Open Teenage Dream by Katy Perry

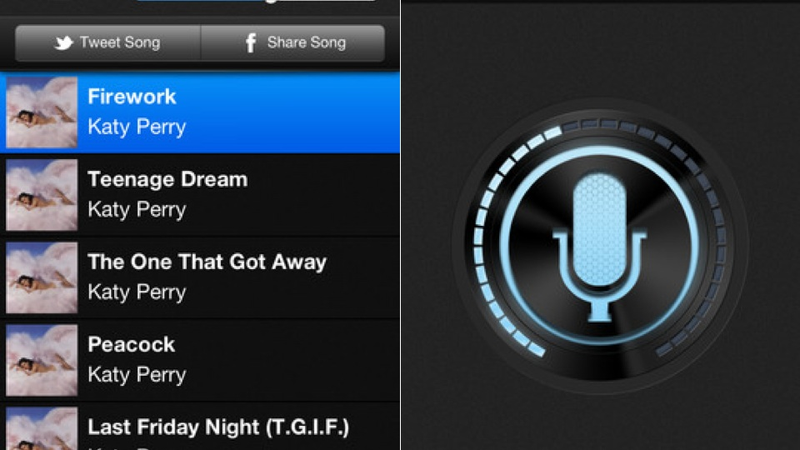tap(200, 195)
